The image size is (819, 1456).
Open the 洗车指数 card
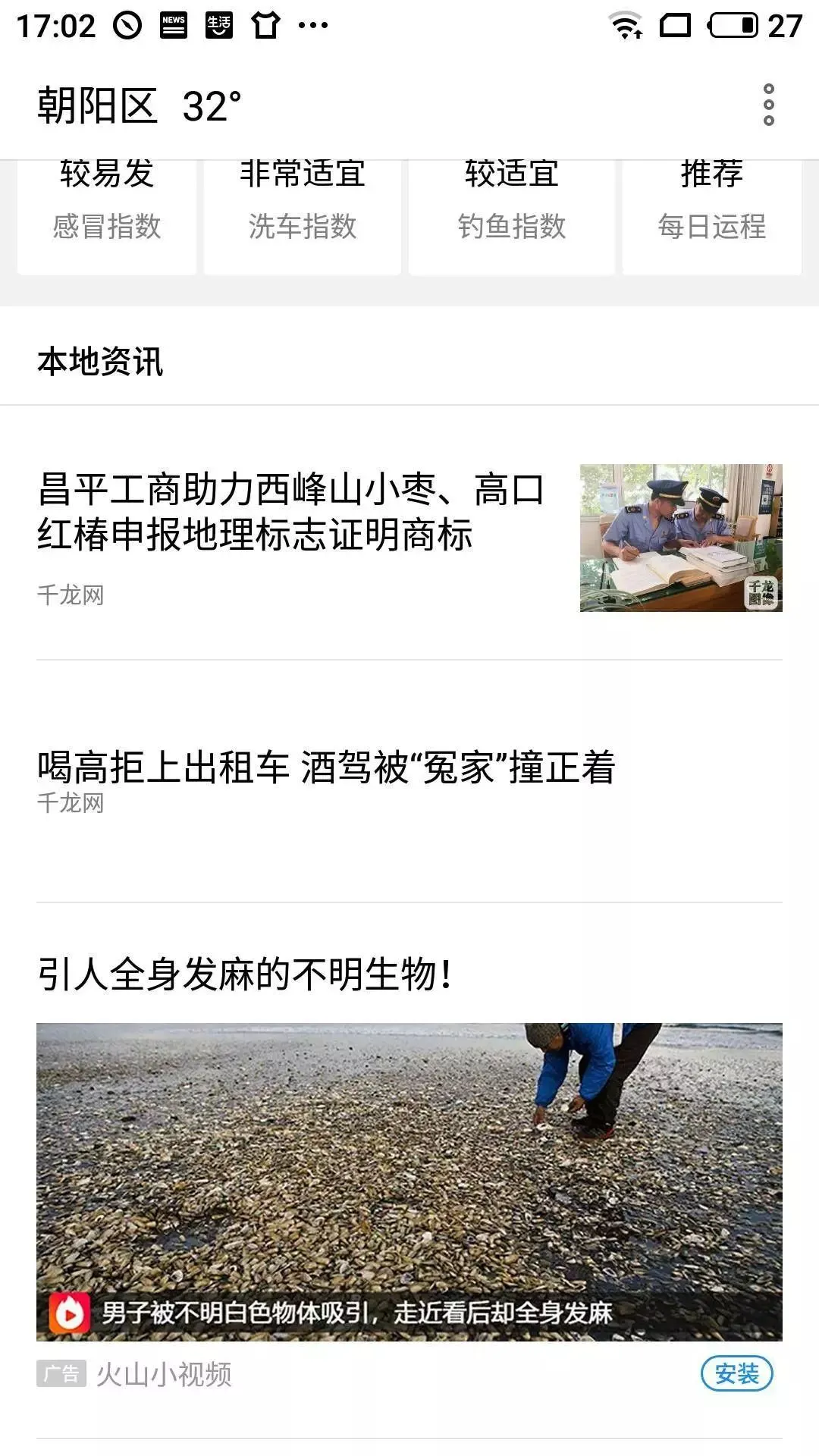[x=303, y=217]
